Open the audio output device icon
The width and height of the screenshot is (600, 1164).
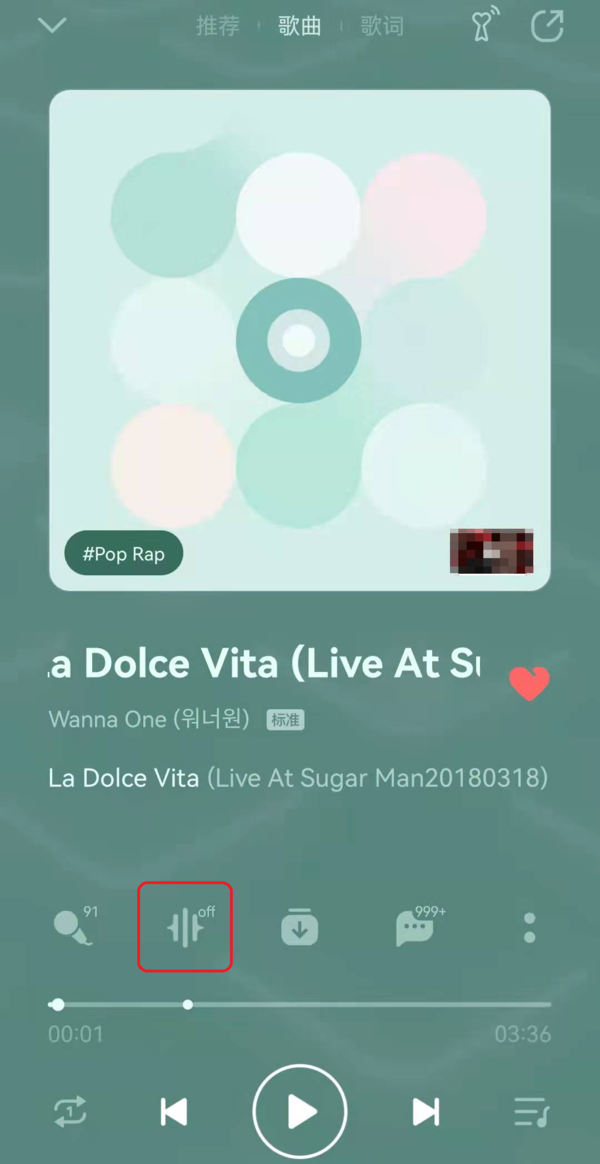point(486,26)
